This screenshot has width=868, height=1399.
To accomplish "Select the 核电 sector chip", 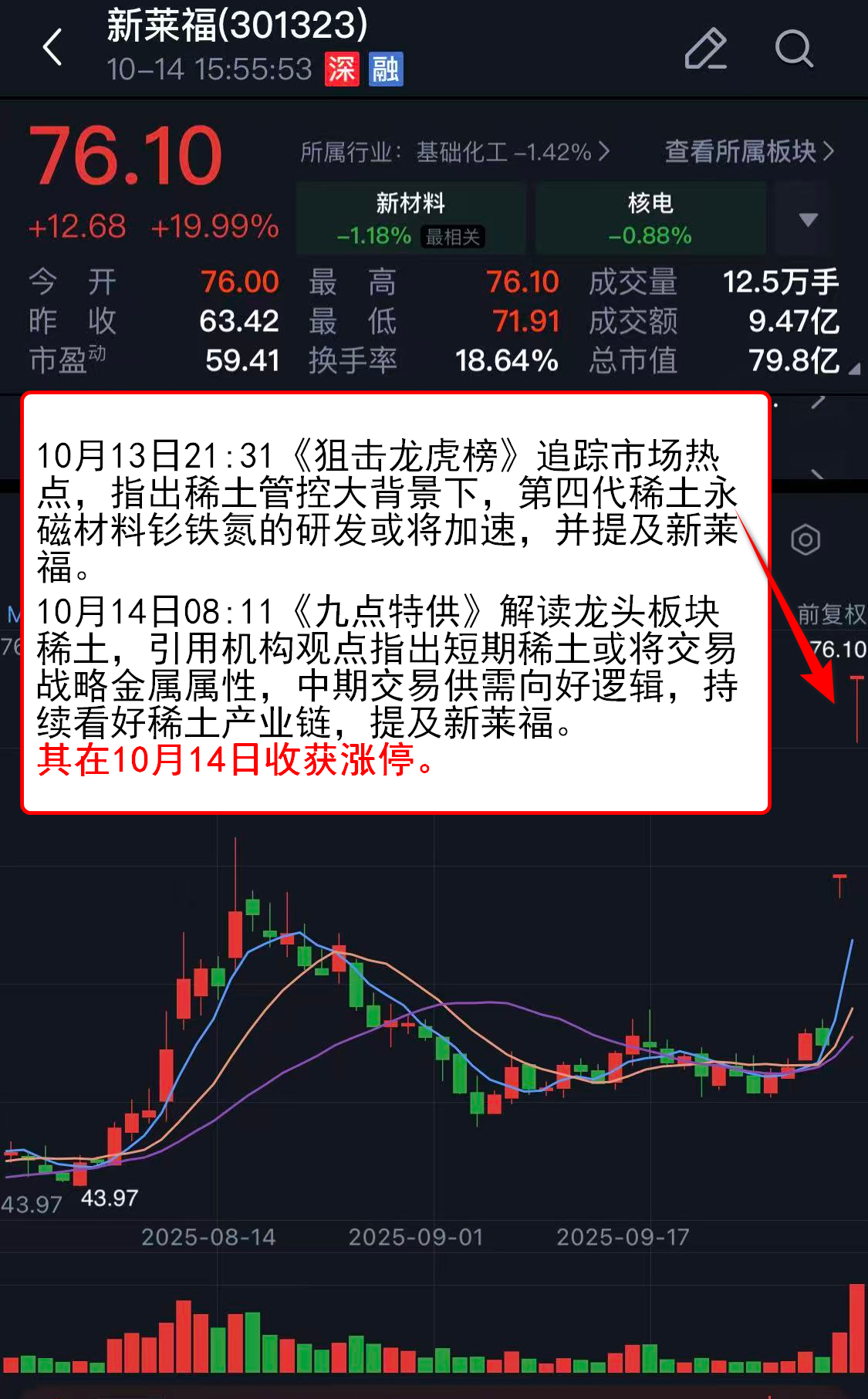I will 650,218.
